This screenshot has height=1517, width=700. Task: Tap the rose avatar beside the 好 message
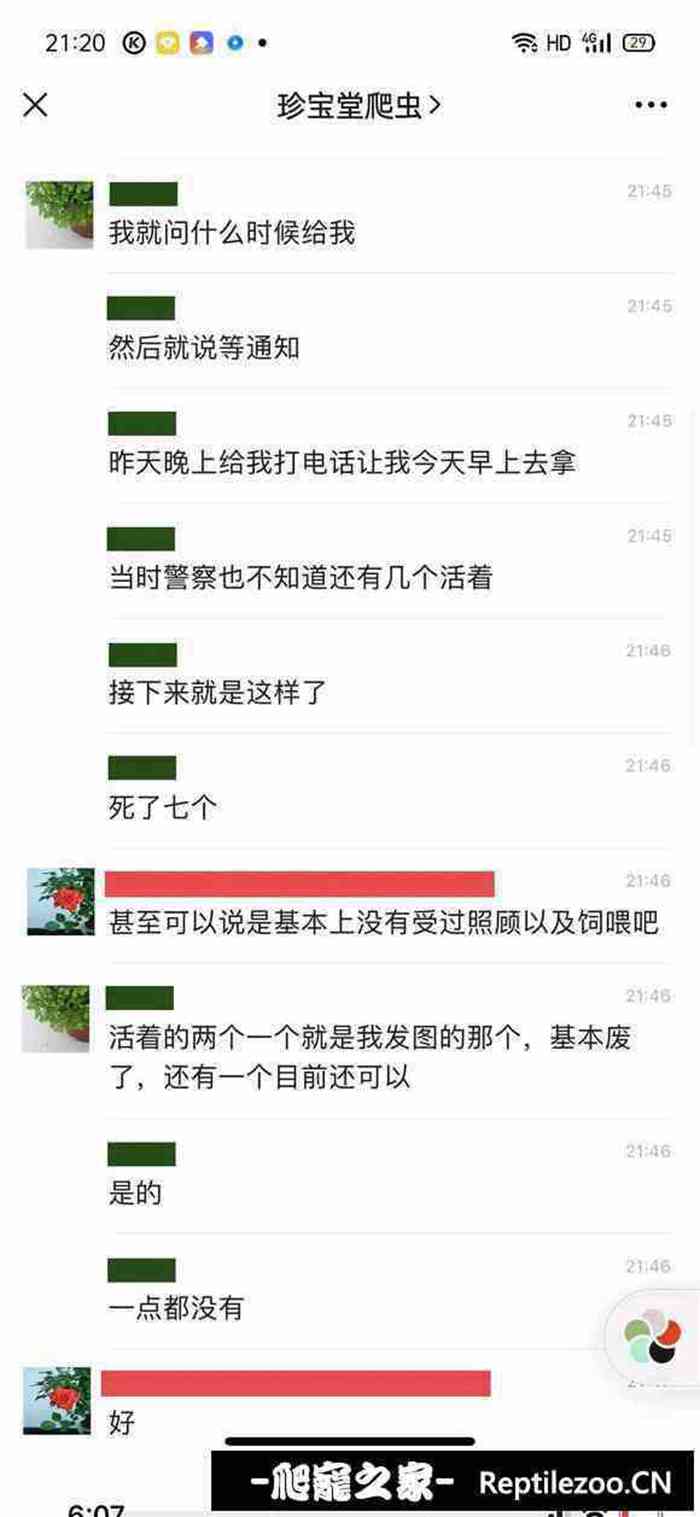[x=57, y=1401]
